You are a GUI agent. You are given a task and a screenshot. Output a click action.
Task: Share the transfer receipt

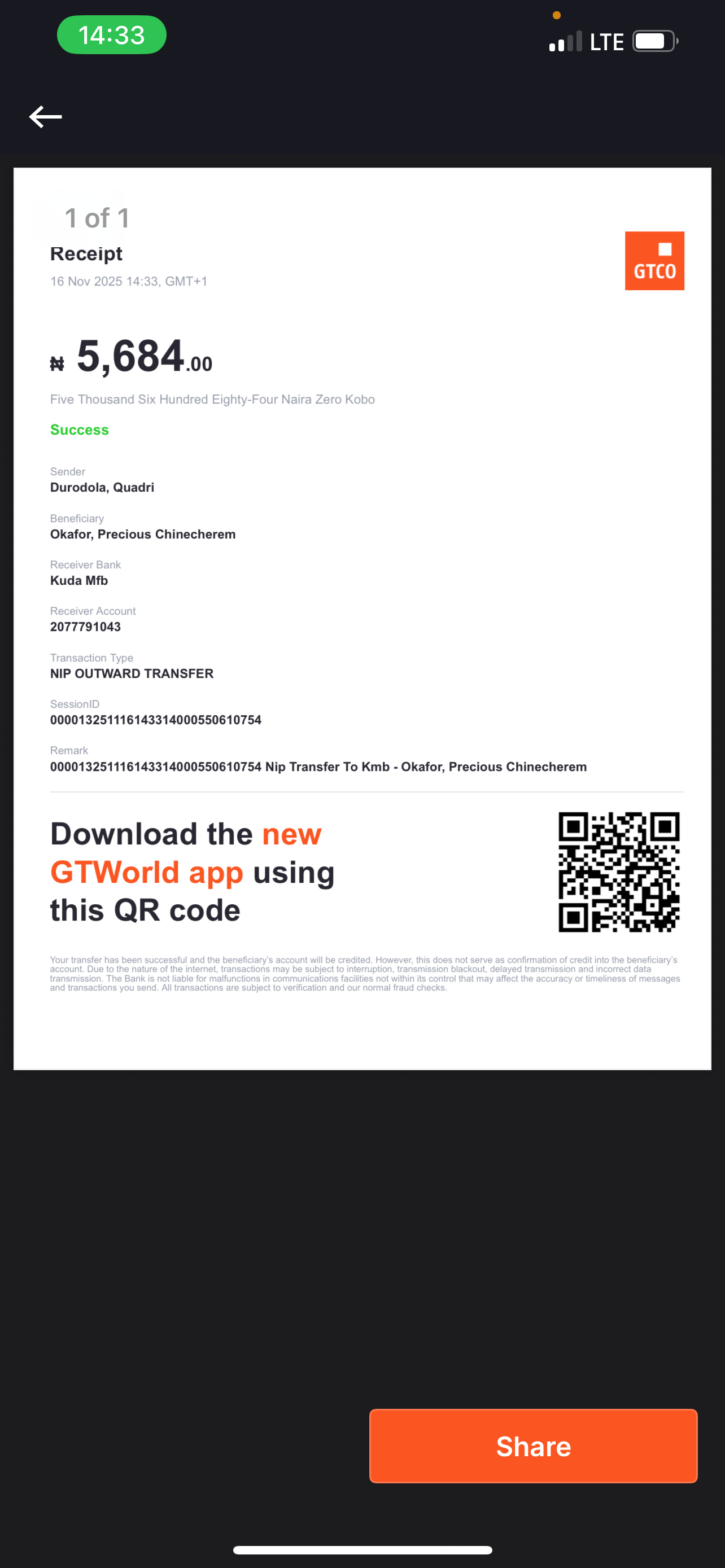pos(532,1446)
